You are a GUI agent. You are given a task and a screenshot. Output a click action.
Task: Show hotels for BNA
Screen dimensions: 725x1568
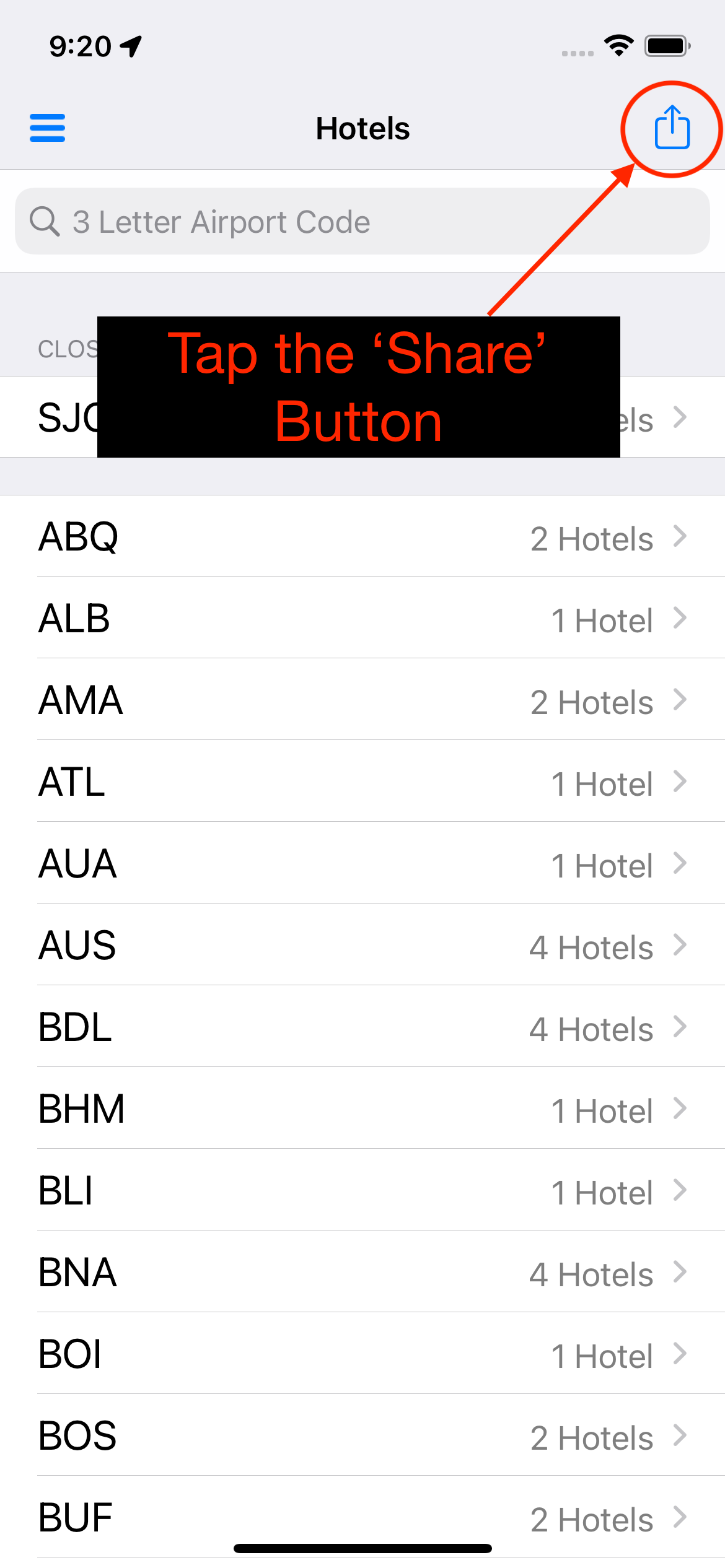(x=362, y=1272)
